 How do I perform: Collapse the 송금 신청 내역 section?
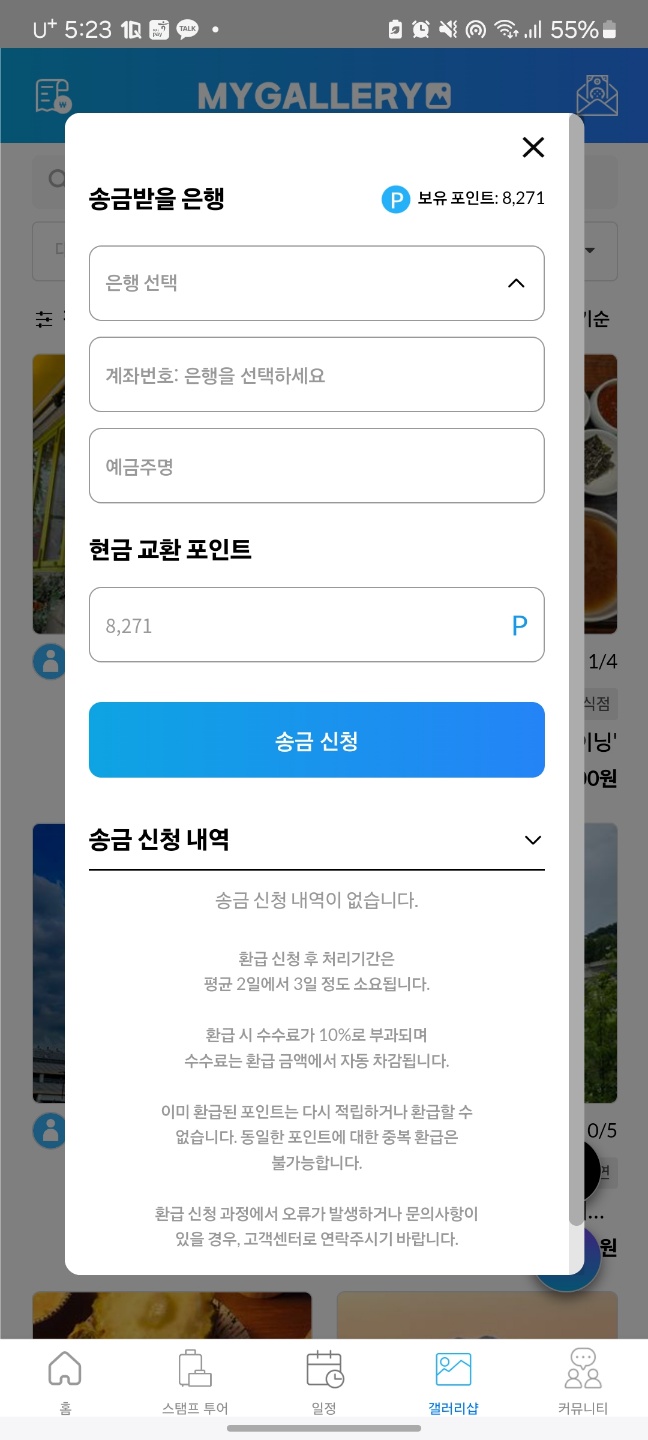click(x=532, y=840)
